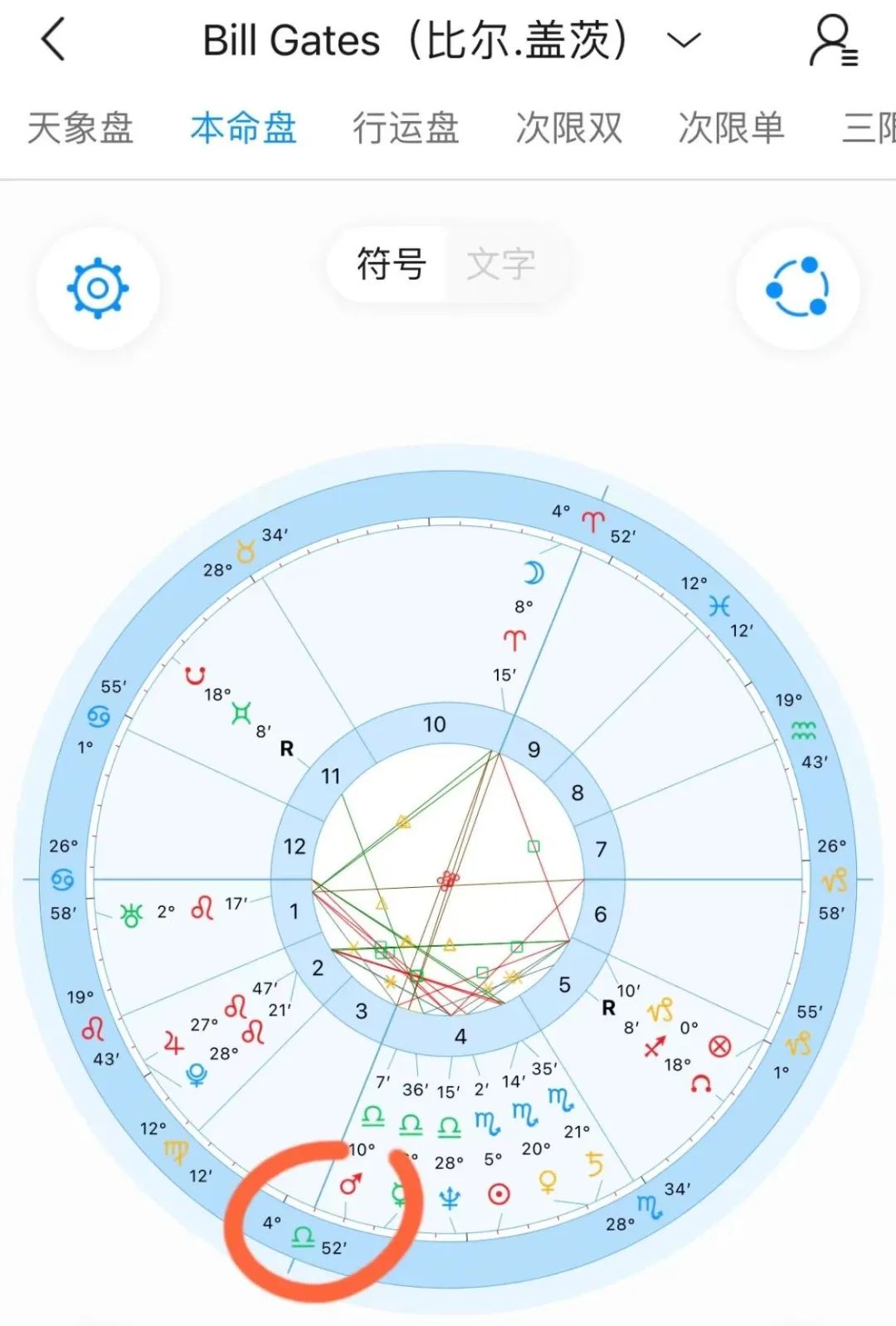The image size is (896, 1326).
Task: Click the back arrow at top left
Action: click(53, 39)
